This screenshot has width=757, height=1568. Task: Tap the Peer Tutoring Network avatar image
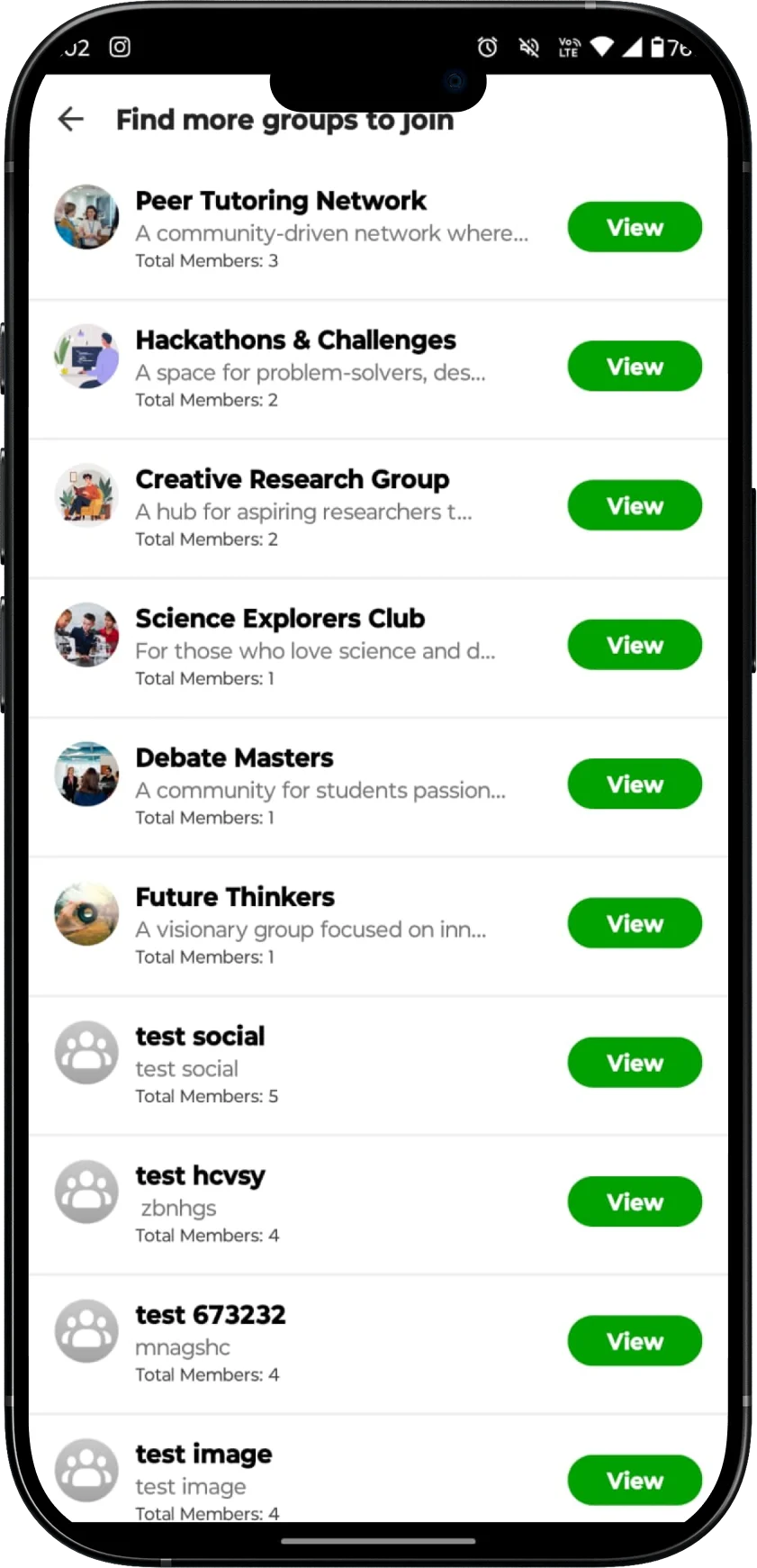pyautogui.click(x=86, y=217)
